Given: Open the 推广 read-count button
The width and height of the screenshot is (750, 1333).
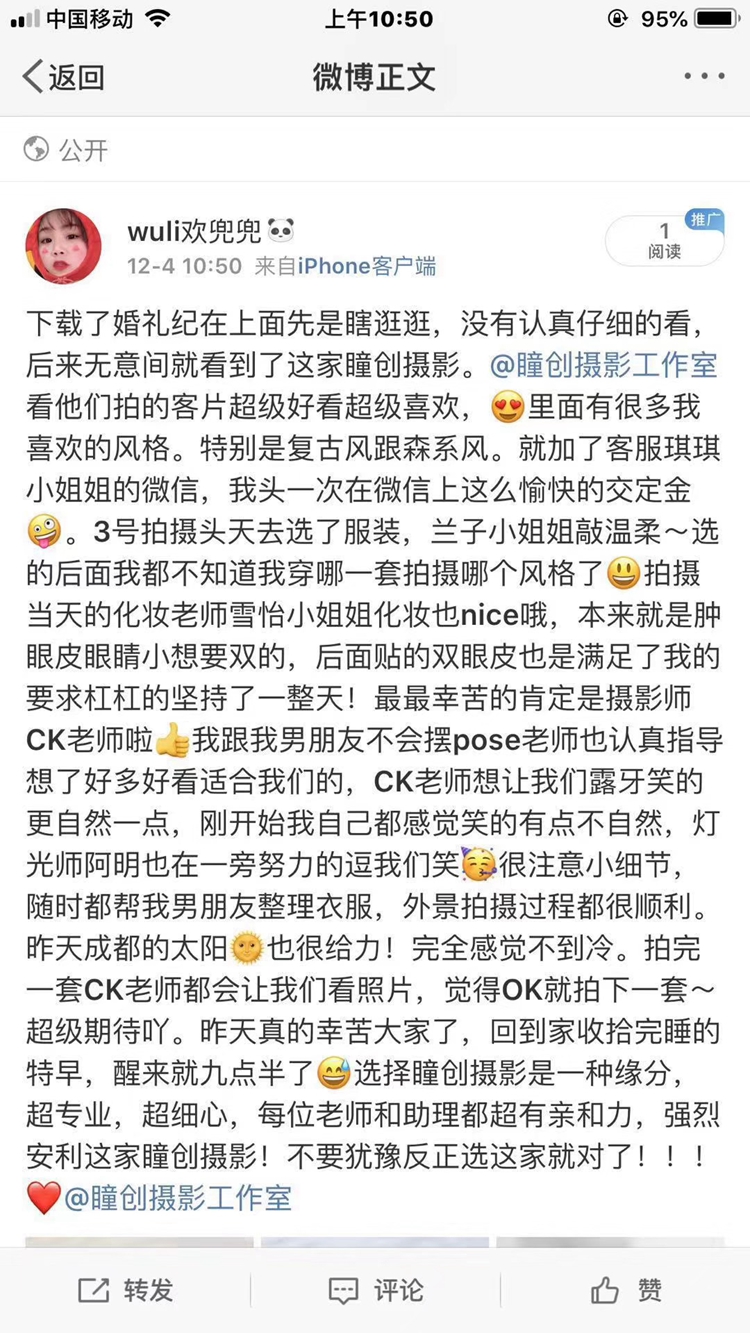Looking at the screenshot, I should [x=664, y=241].
